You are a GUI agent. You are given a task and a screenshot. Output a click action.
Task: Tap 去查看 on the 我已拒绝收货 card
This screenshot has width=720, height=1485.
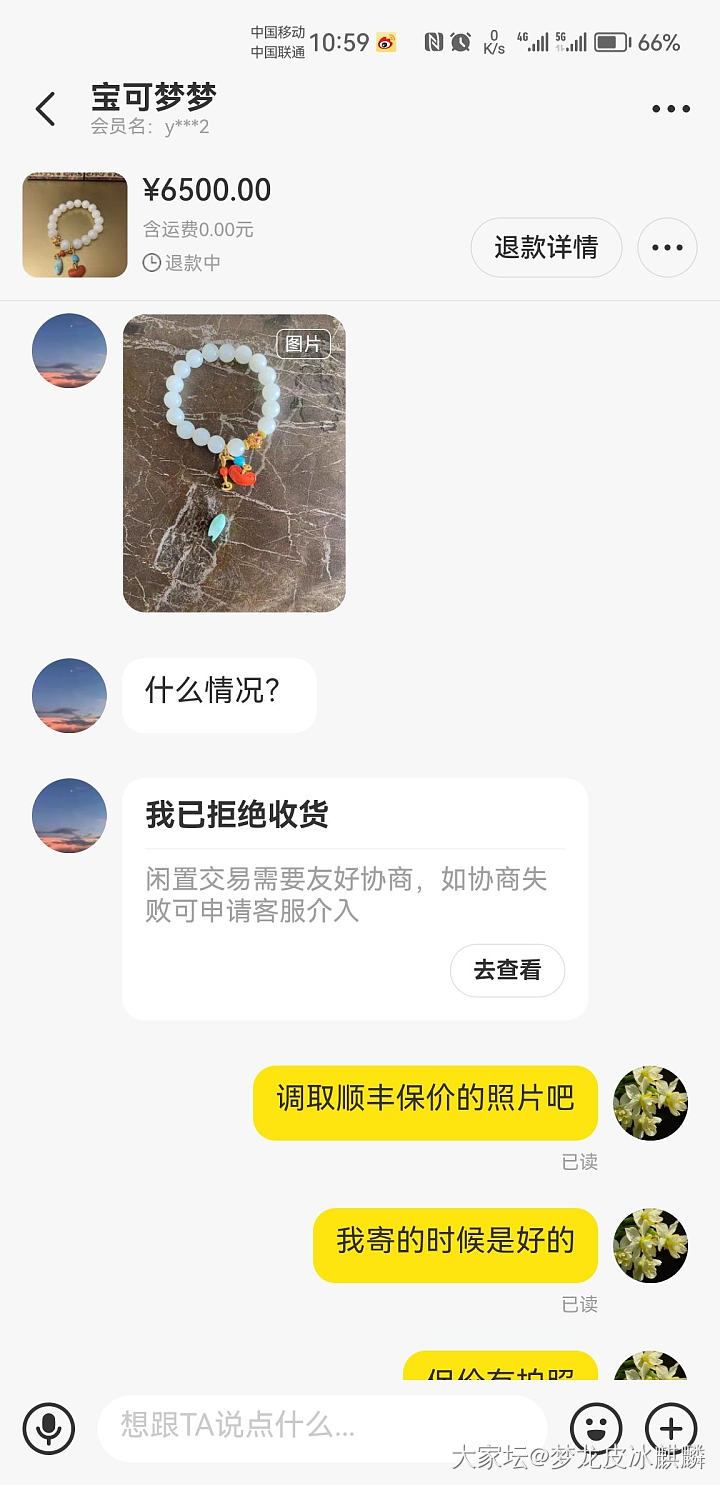click(507, 970)
